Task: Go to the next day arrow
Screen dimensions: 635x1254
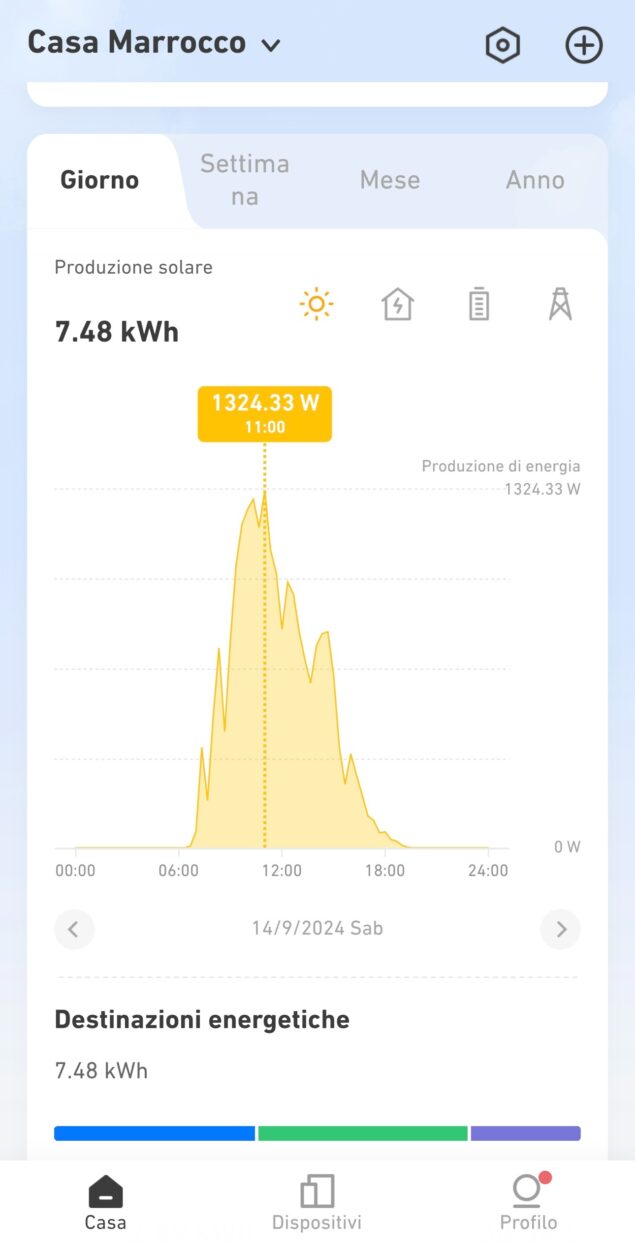Action: [x=561, y=929]
